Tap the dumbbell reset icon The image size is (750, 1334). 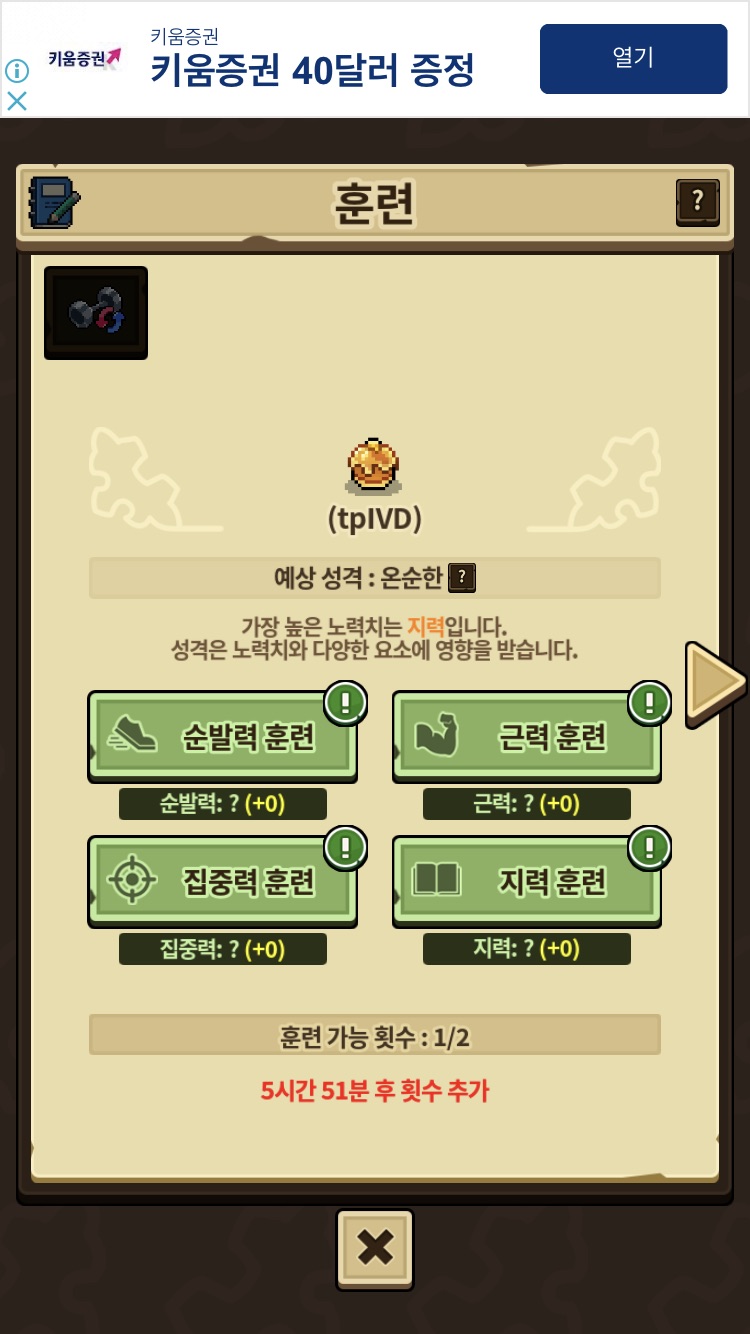point(96,312)
